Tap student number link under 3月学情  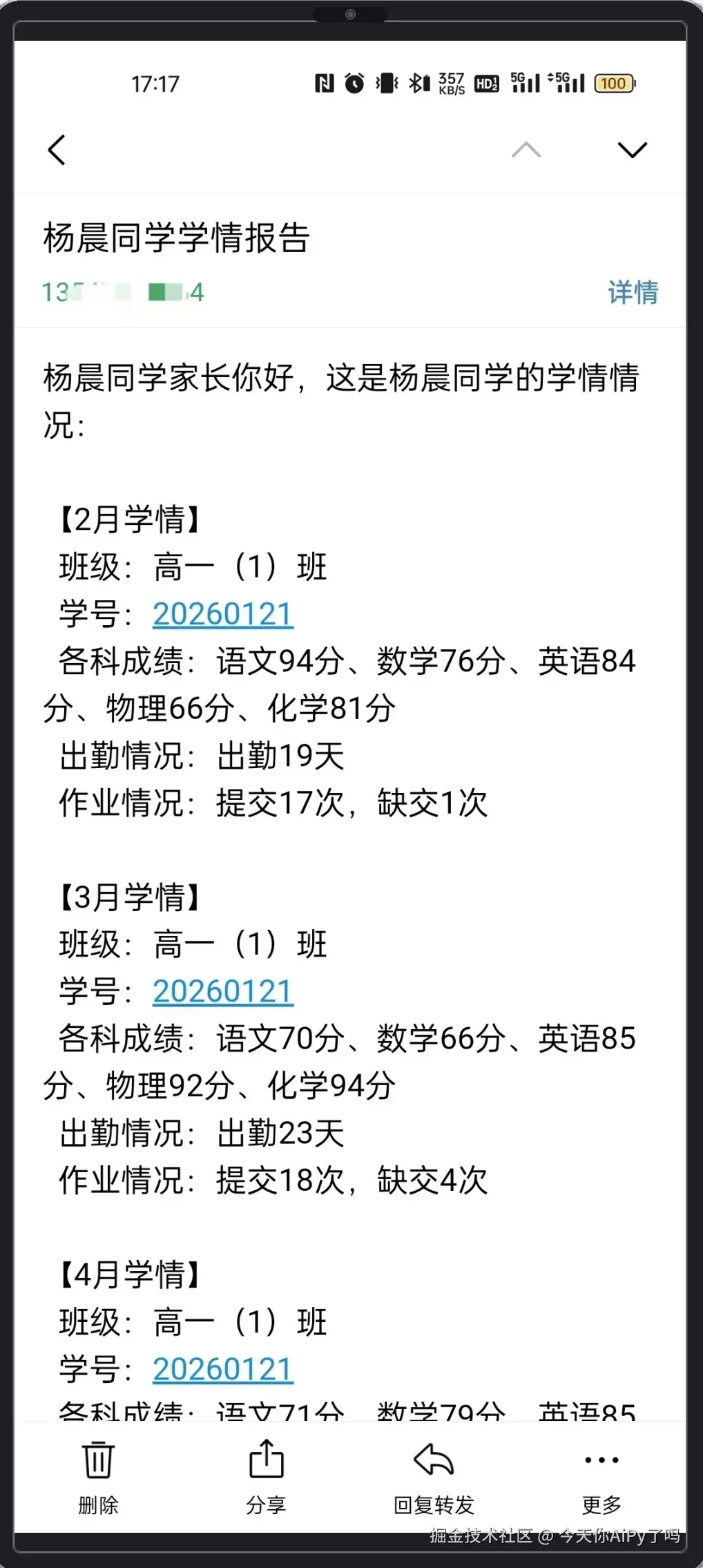pos(223,991)
